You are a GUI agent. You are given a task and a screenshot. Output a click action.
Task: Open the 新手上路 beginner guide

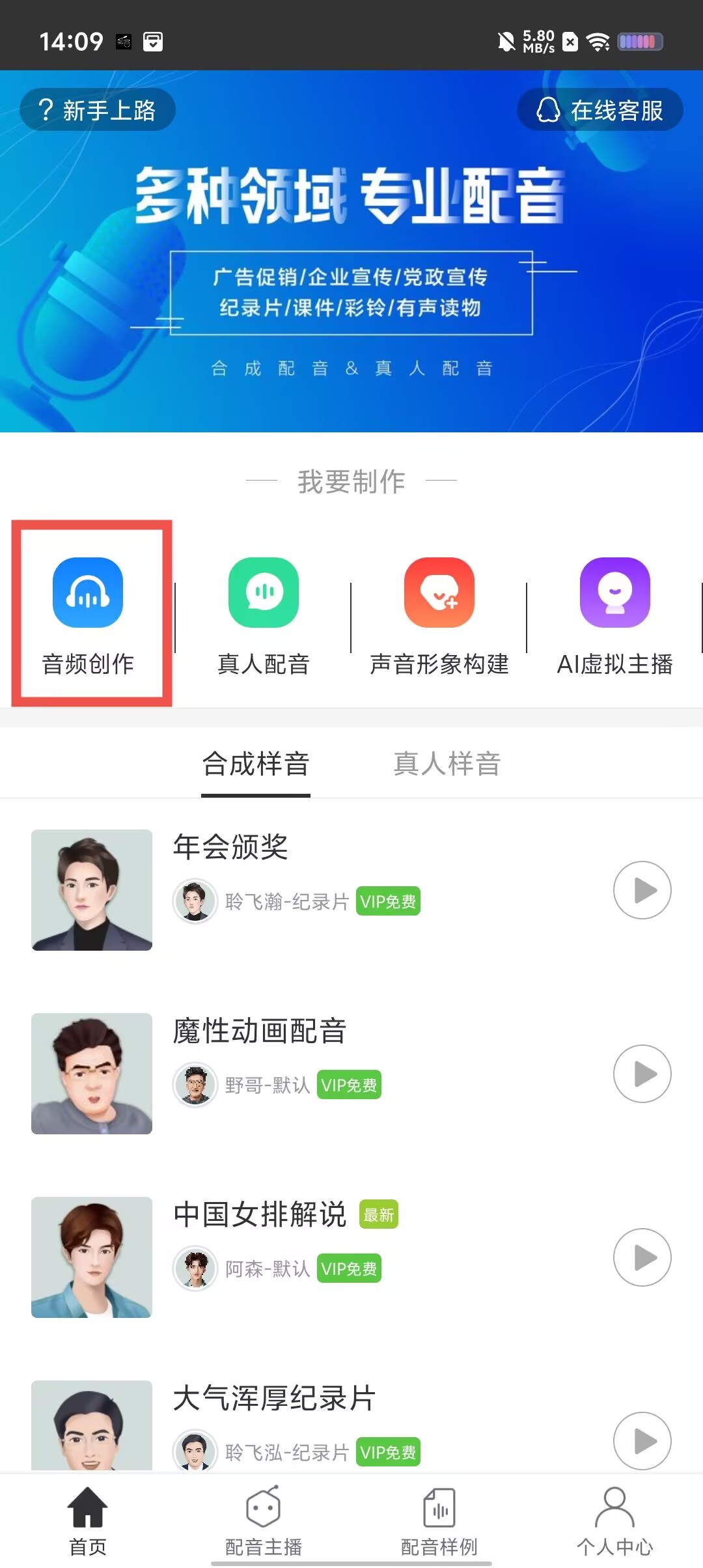(x=98, y=110)
